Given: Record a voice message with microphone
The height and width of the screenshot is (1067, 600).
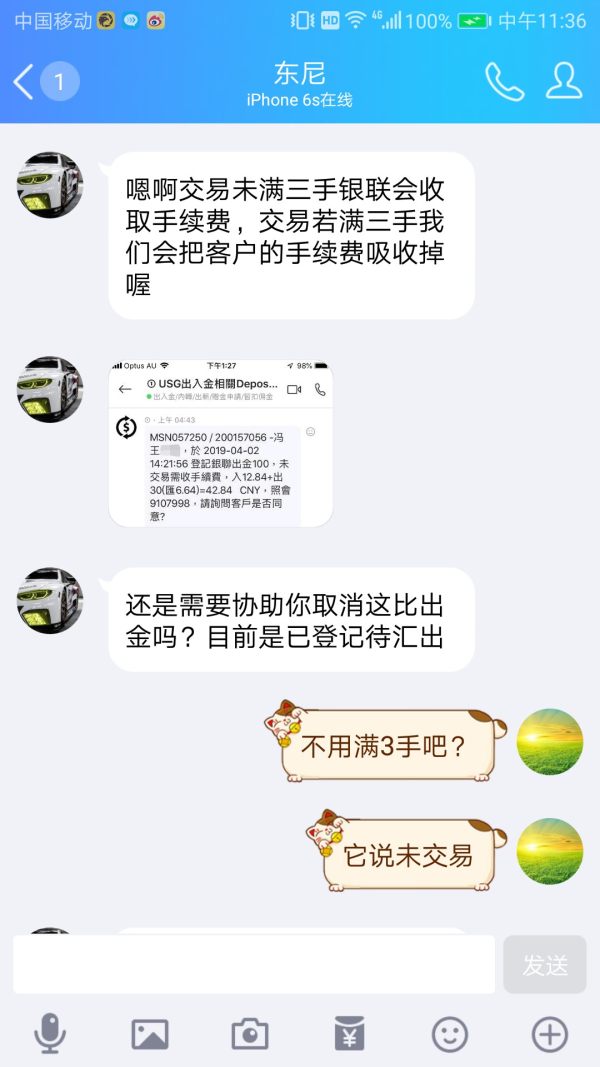Looking at the screenshot, I should 50,1034.
